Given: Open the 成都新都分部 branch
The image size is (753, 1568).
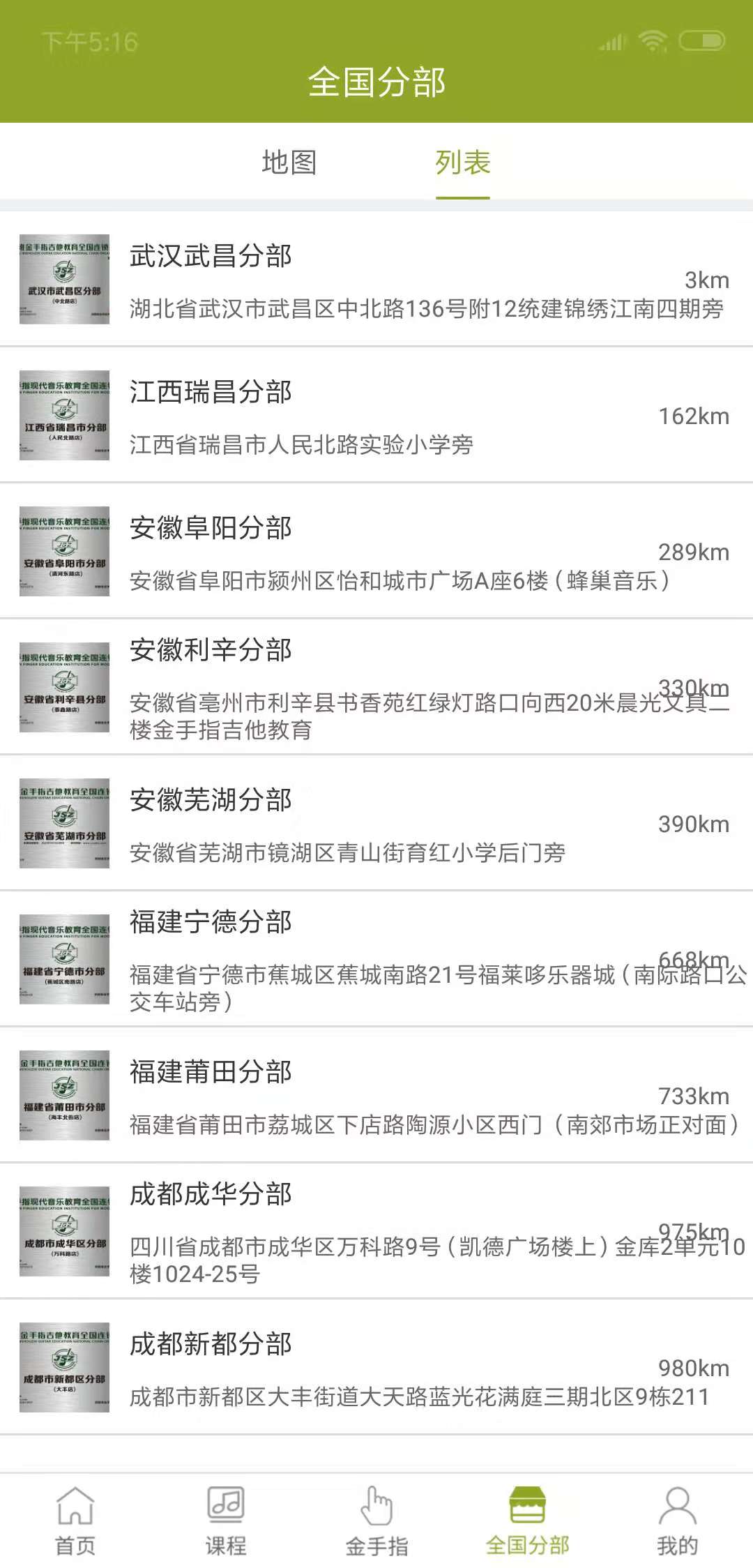Looking at the screenshot, I should tap(376, 1367).
